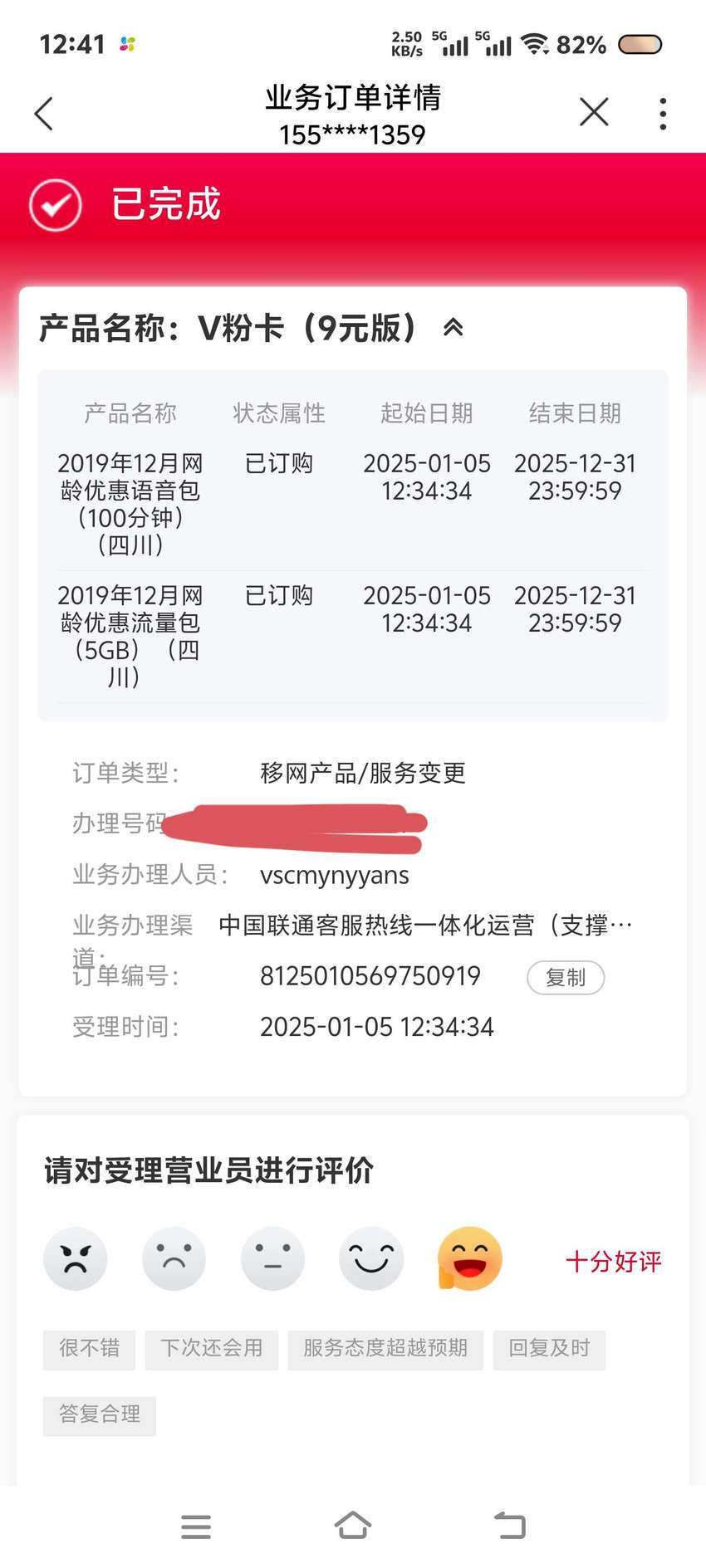
Task: Go to the system home screen
Action: click(x=353, y=1526)
